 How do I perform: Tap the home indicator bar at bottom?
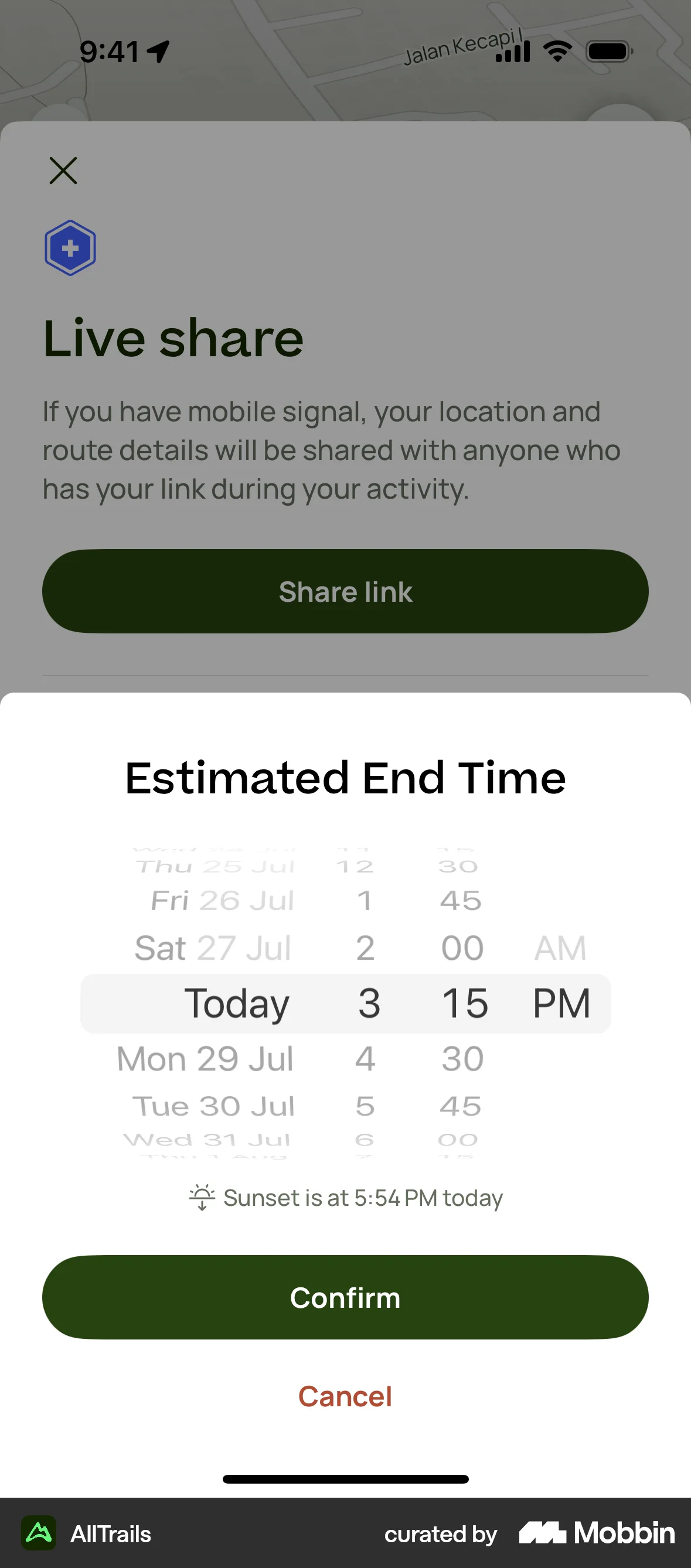point(345,1479)
